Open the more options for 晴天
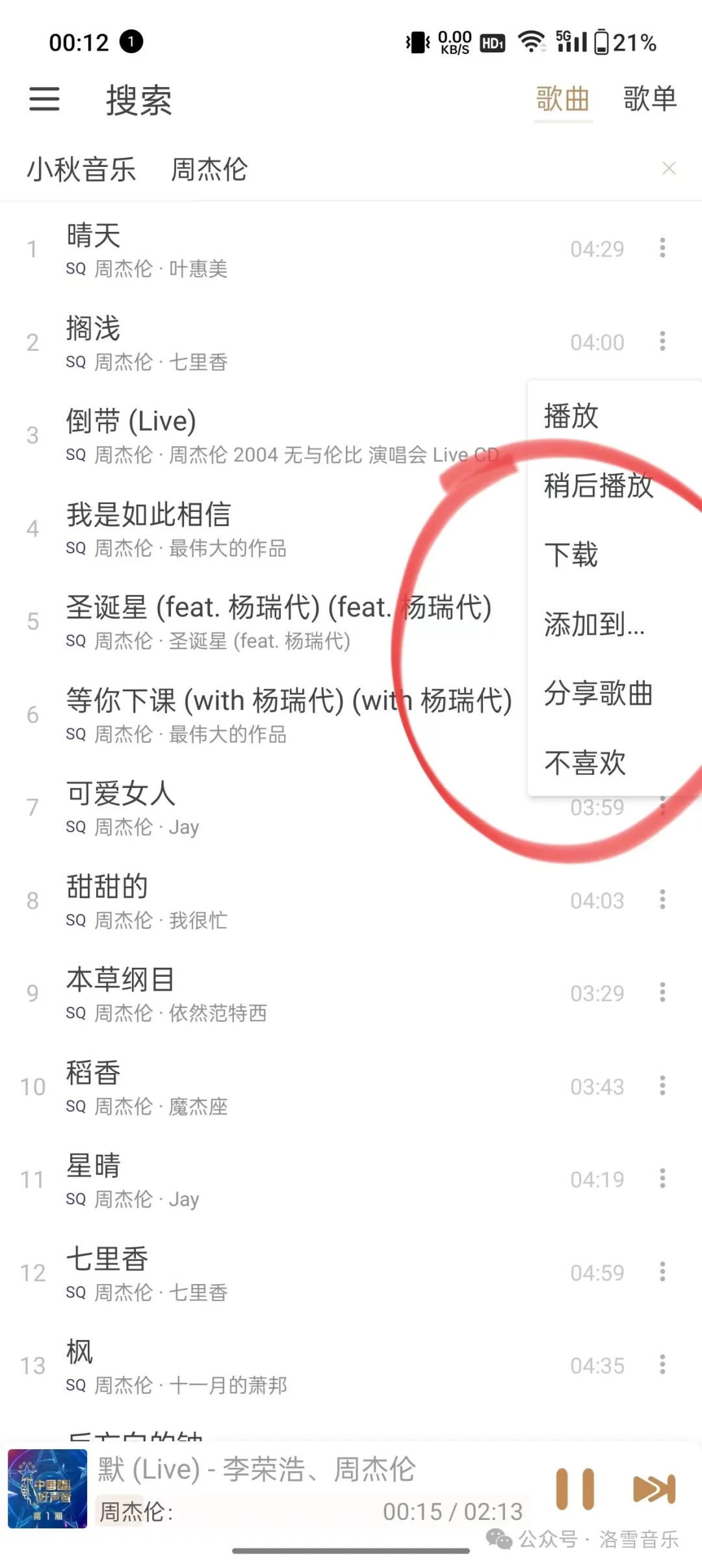This screenshot has height=1568, width=702. [662, 248]
